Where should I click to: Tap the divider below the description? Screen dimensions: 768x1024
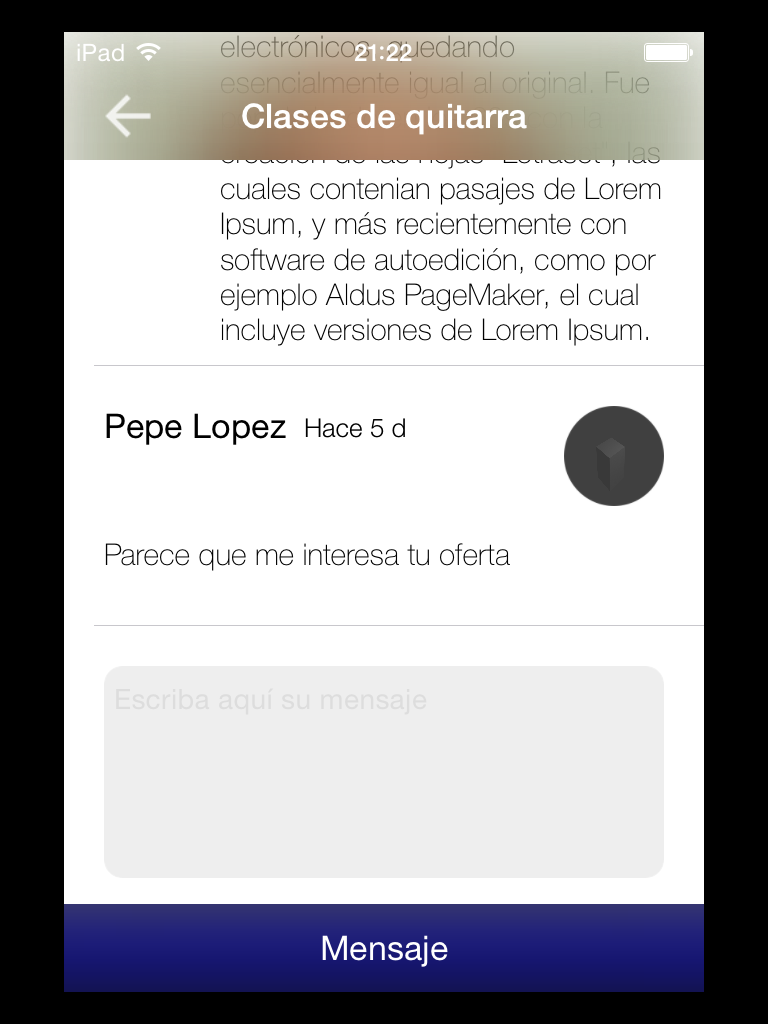click(398, 365)
